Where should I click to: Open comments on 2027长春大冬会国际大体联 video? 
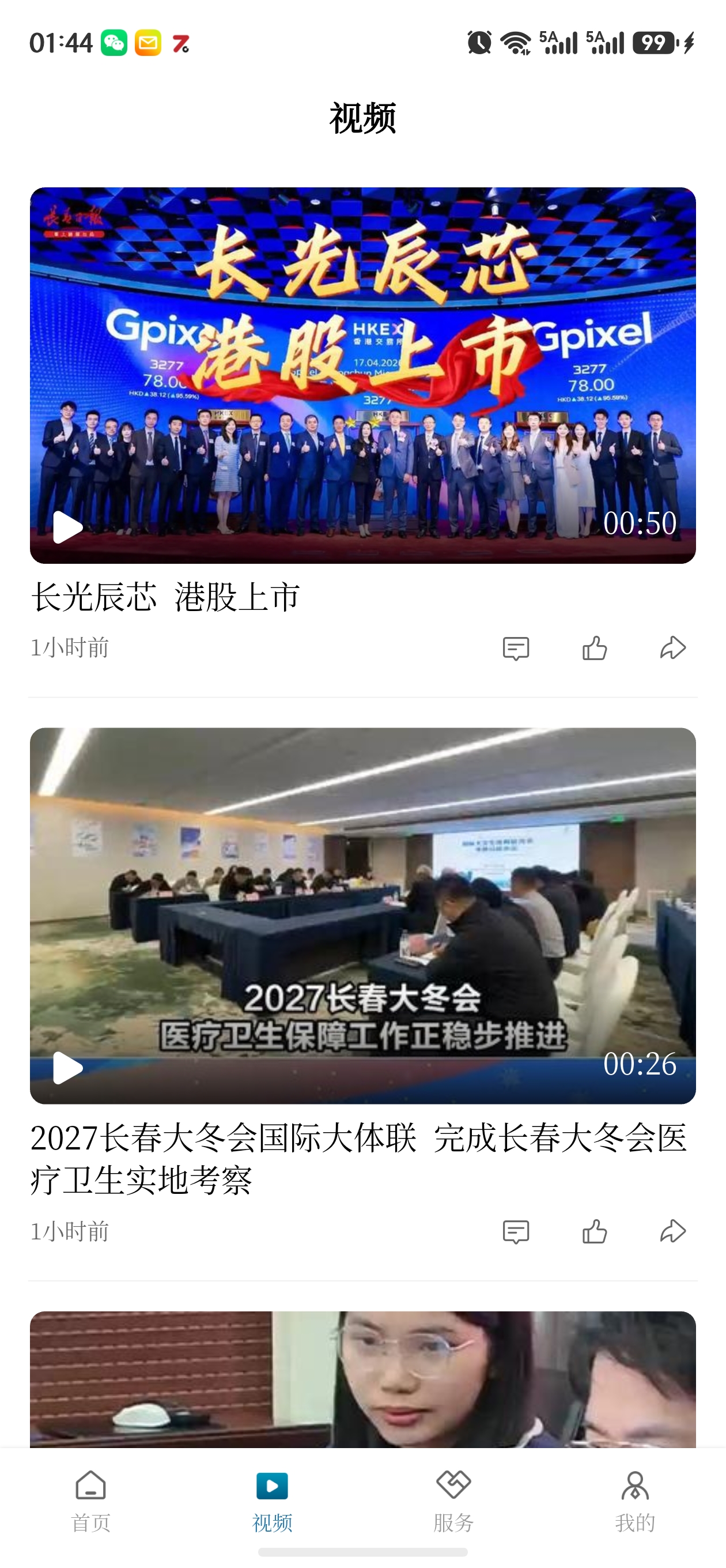(x=516, y=1232)
